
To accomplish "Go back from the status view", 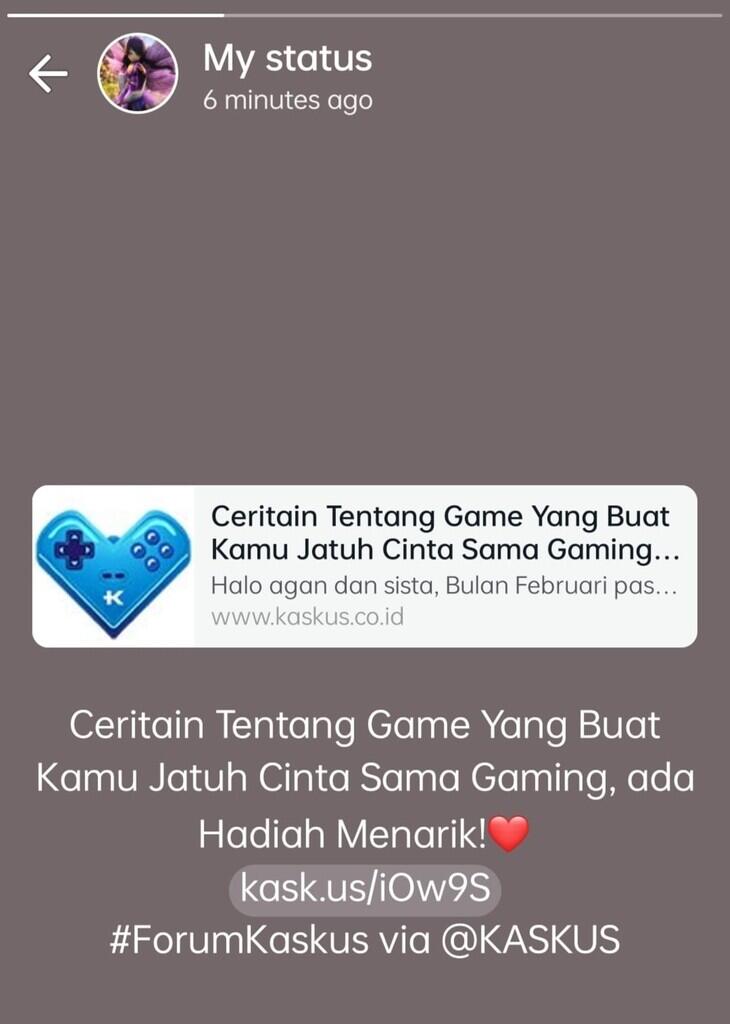I will [47, 74].
